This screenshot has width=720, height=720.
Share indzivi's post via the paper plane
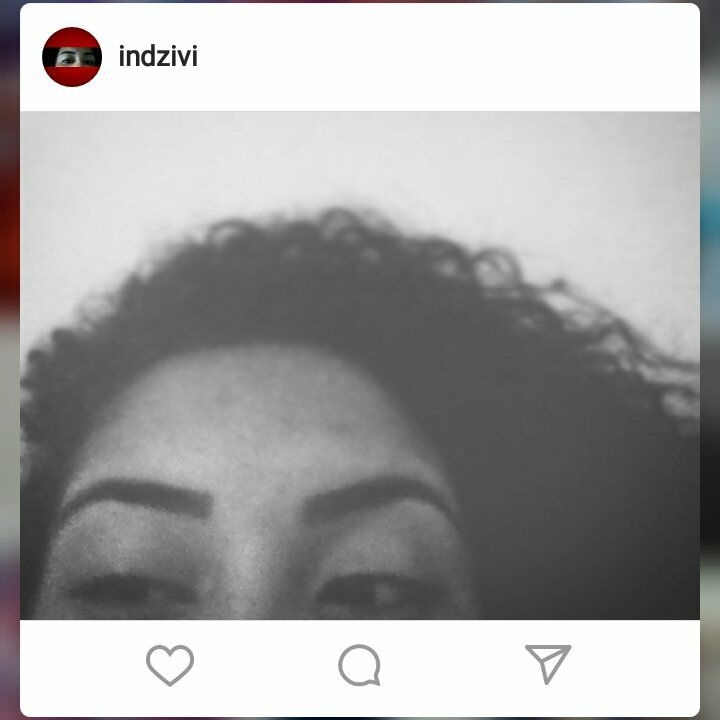click(548, 664)
